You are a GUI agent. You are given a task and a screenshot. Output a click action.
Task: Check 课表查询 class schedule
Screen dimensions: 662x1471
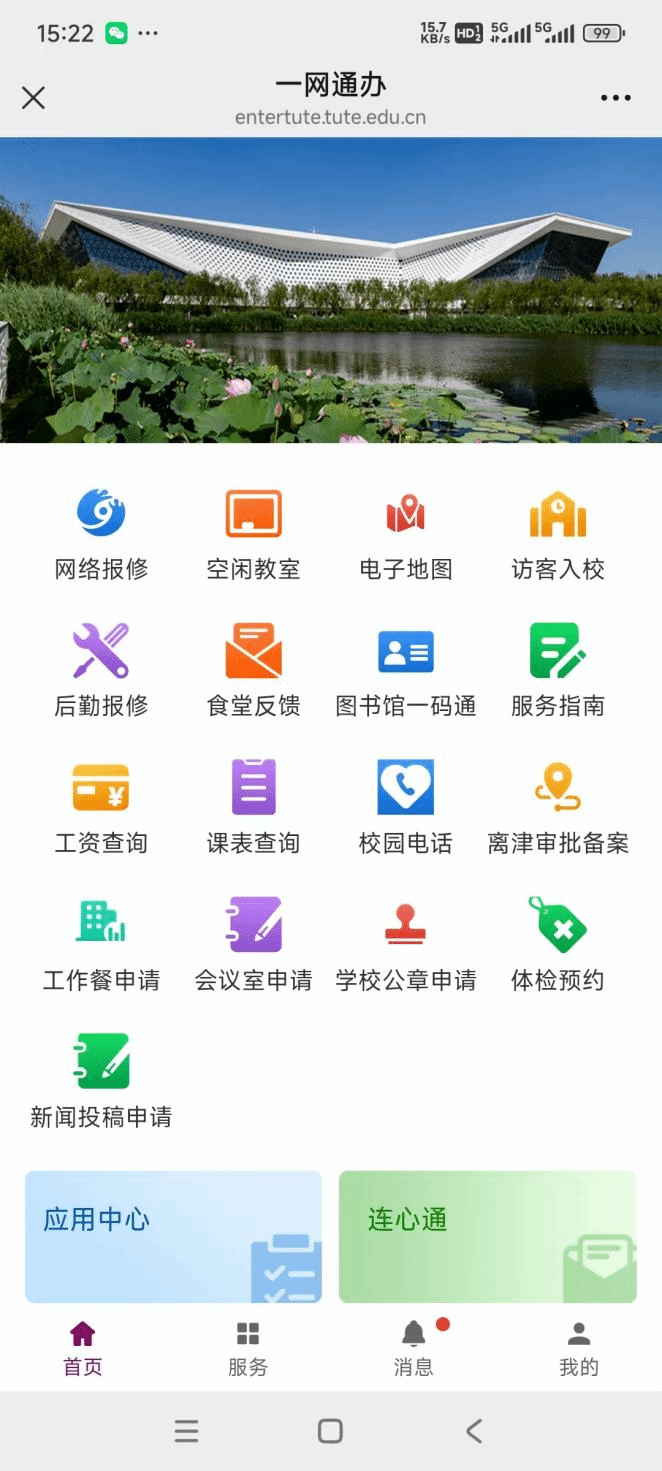(x=253, y=807)
